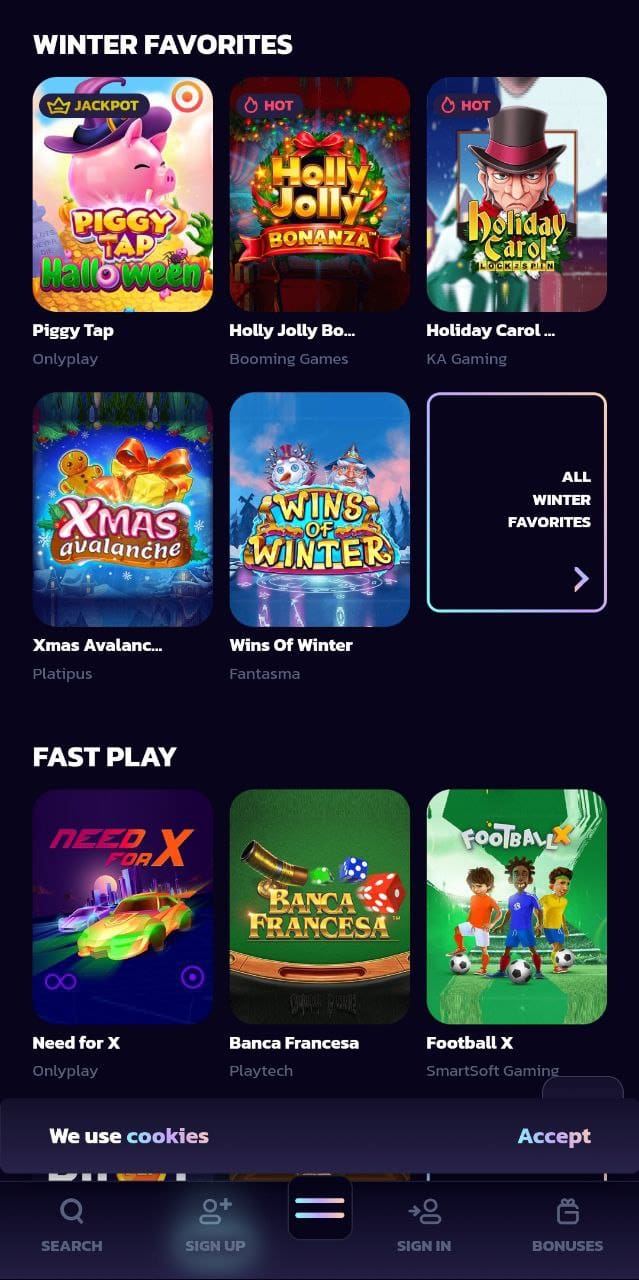Image resolution: width=639 pixels, height=1280 pixels.
Task: Go to Sign Up
Action: click(215, 1226)
